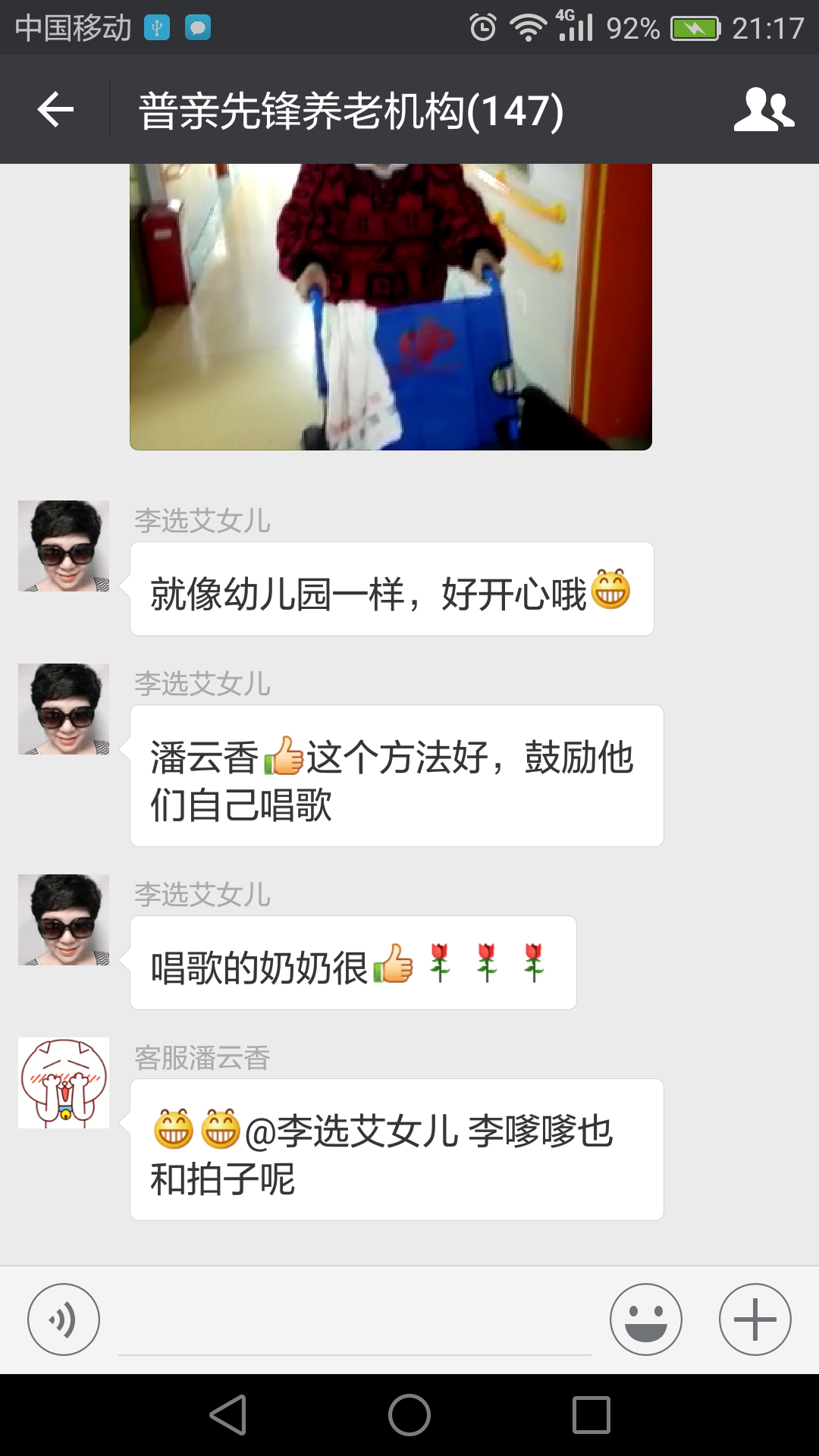Go back from the group chat
The width and height of the screenshot is (819, 1456).
55,110
